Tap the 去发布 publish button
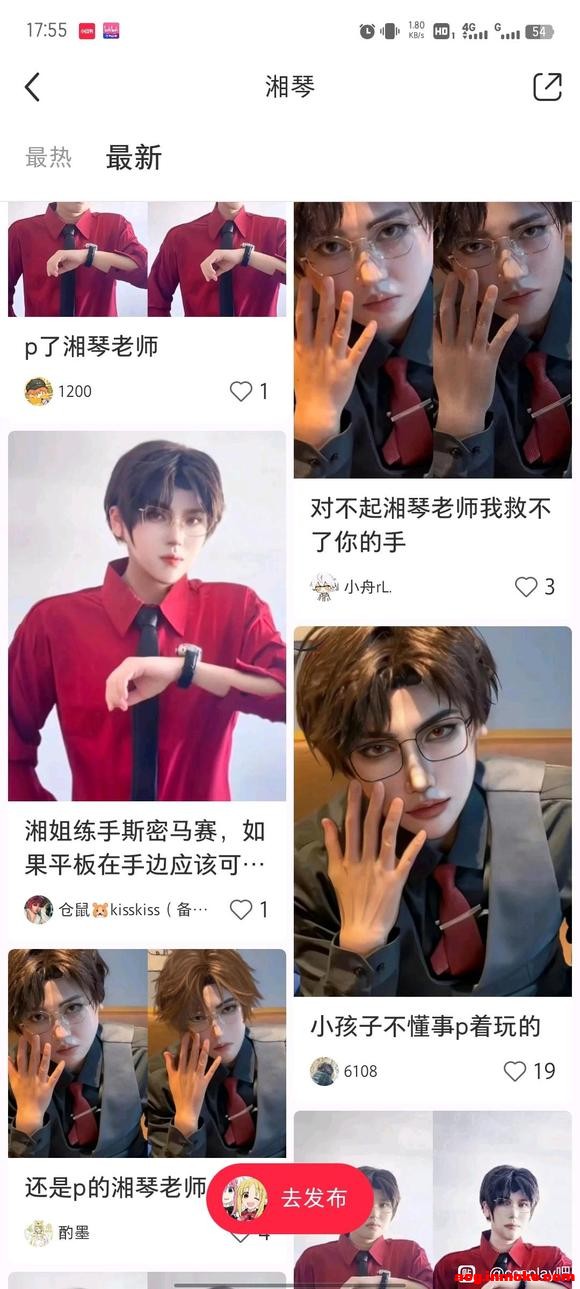 [x=290, y=1198]
